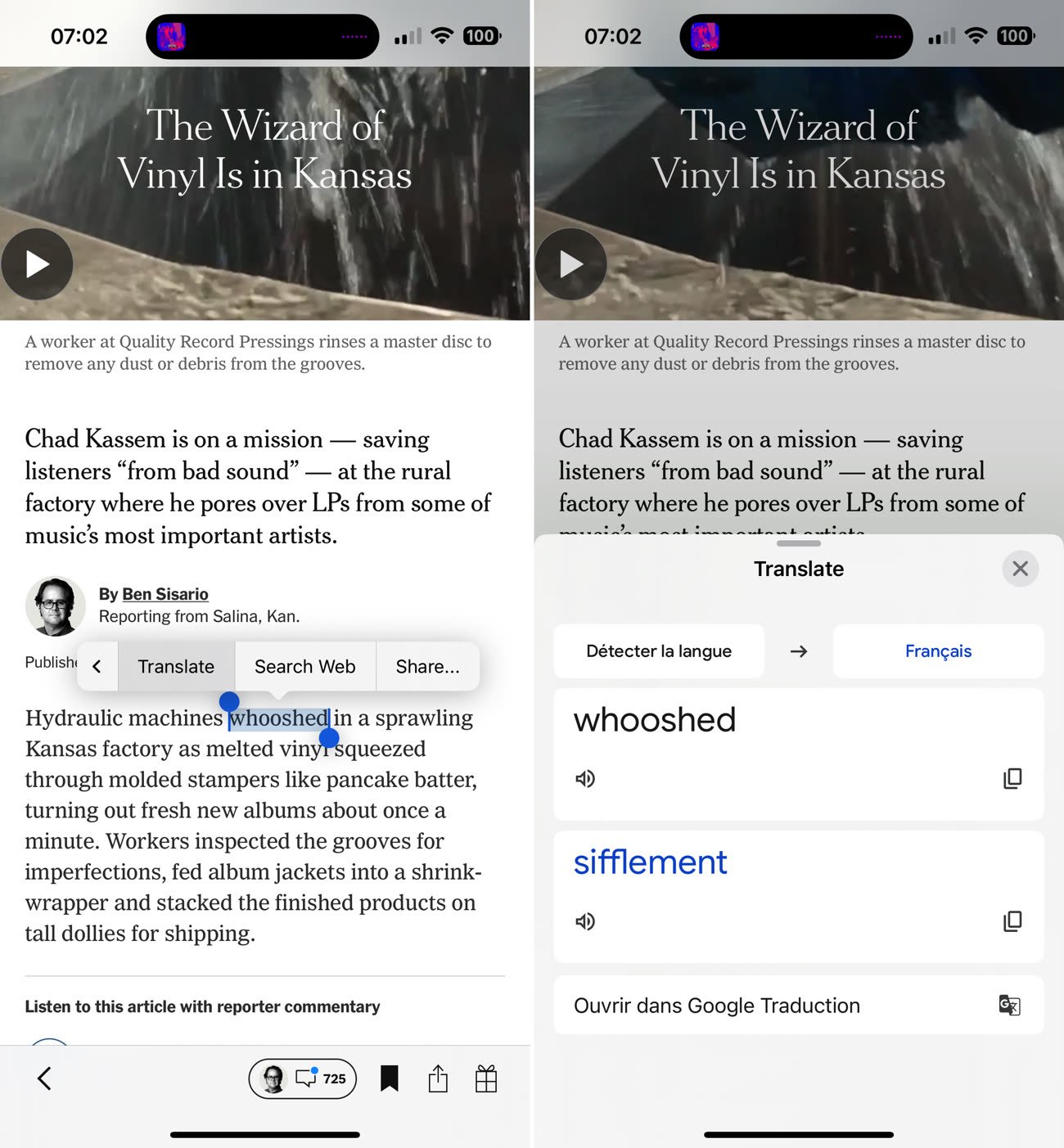
Task: Listen to pronunciation of whooshed
Action: [585, 778]
